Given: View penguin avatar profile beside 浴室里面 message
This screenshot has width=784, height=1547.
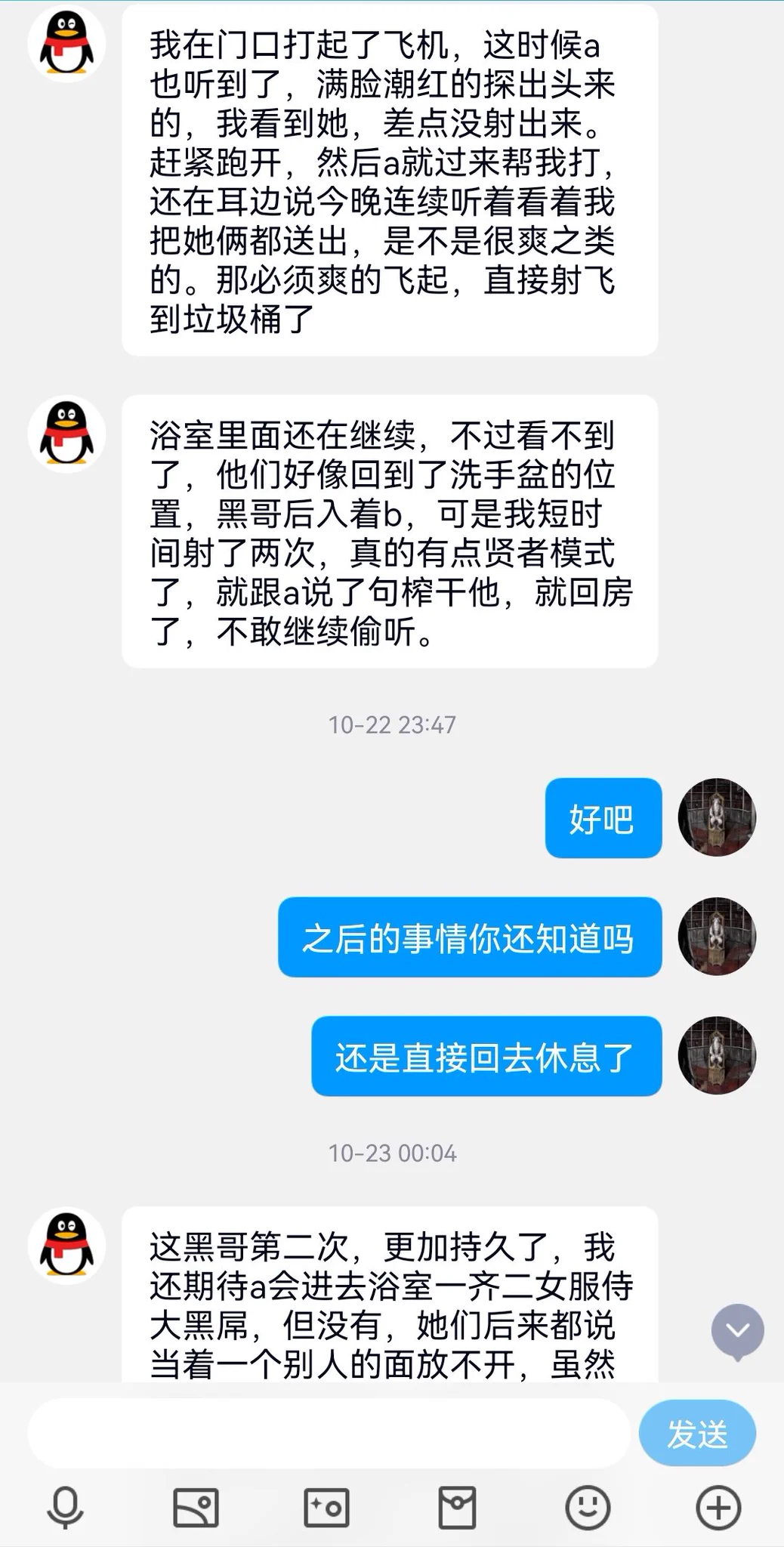Looking at the screenshot, I should point(66,434).
